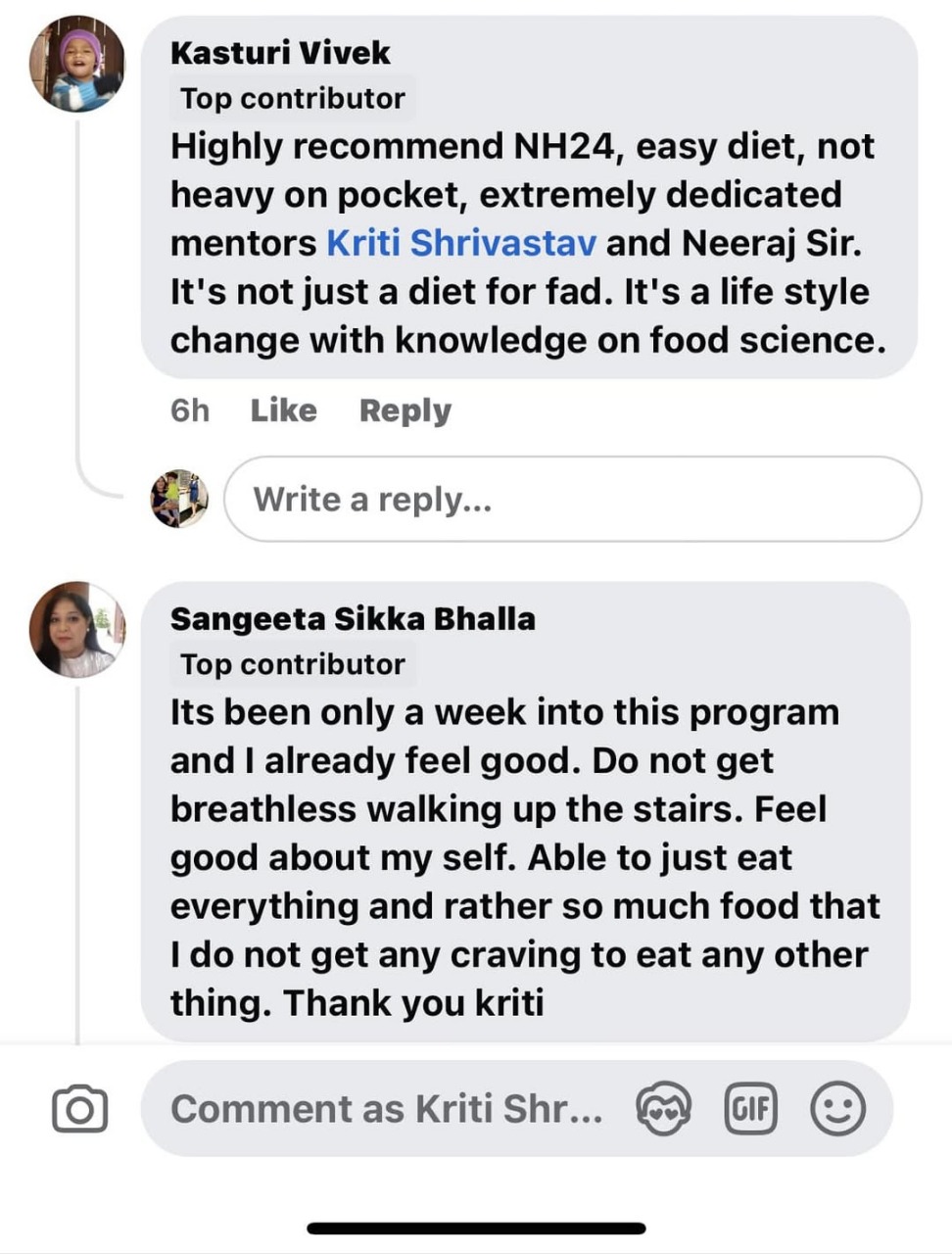Tap the 'Write a reply...' field

pos(571,500)
